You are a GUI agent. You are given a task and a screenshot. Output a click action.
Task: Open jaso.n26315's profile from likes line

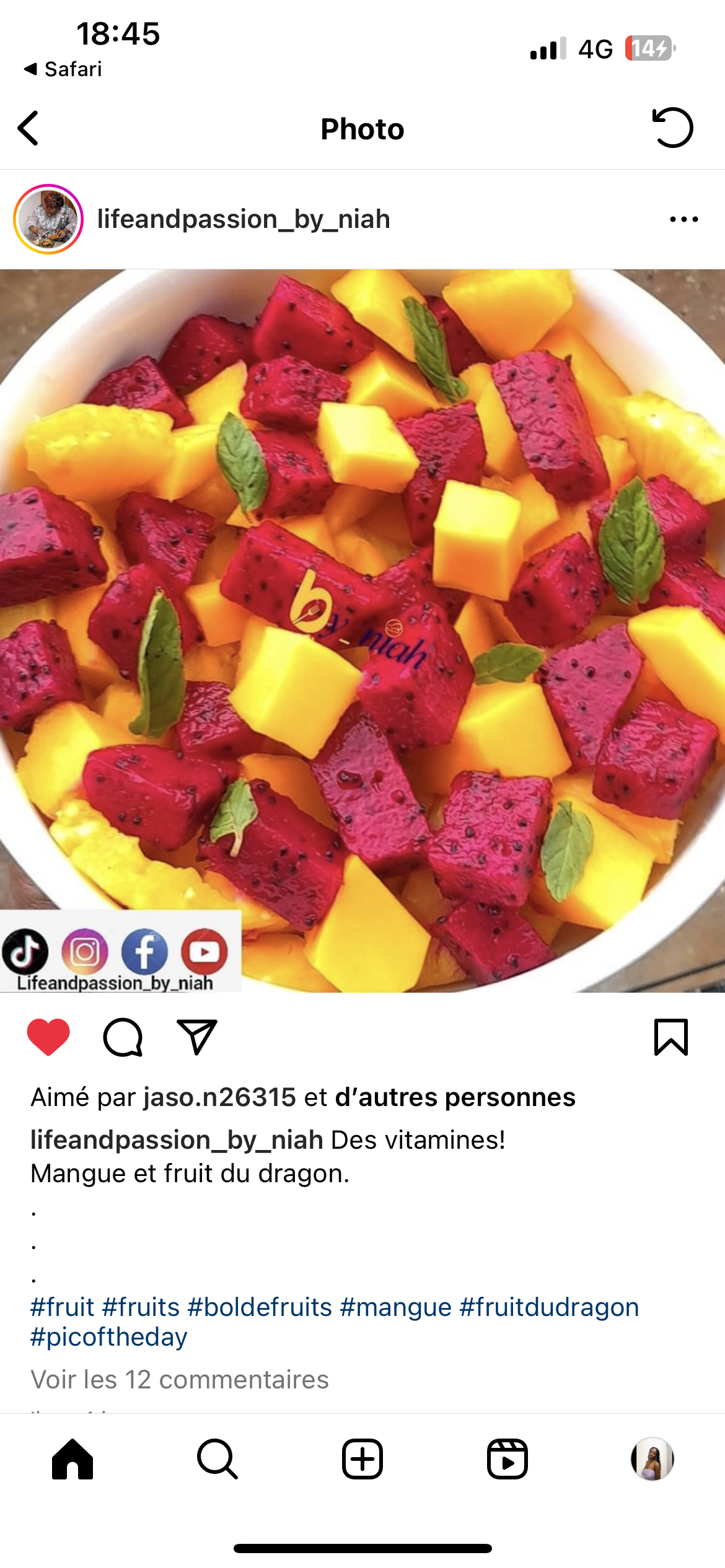[x=220, y=1097]
